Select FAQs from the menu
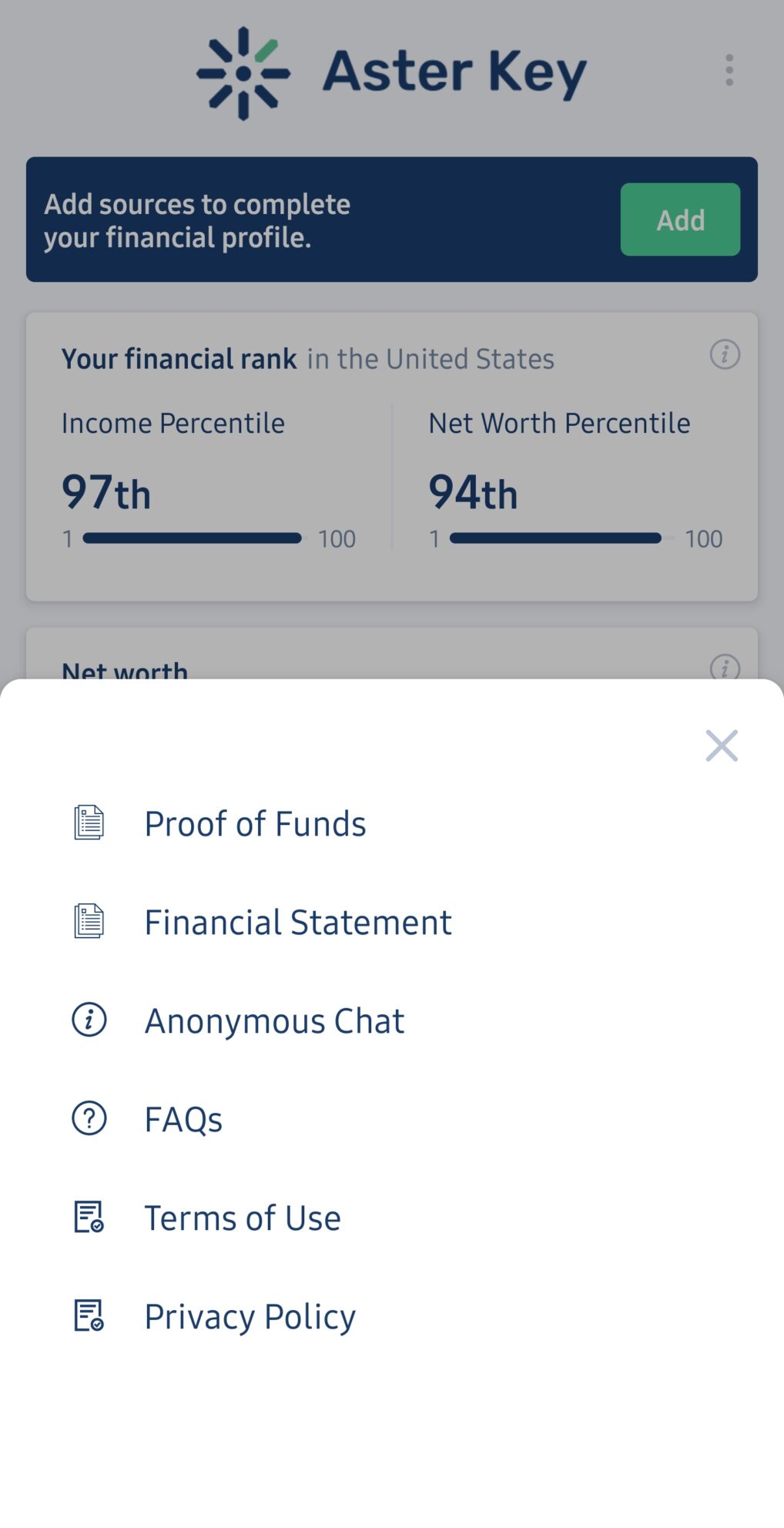This screenshot has width=784, height=1528. click(183, 1119)
